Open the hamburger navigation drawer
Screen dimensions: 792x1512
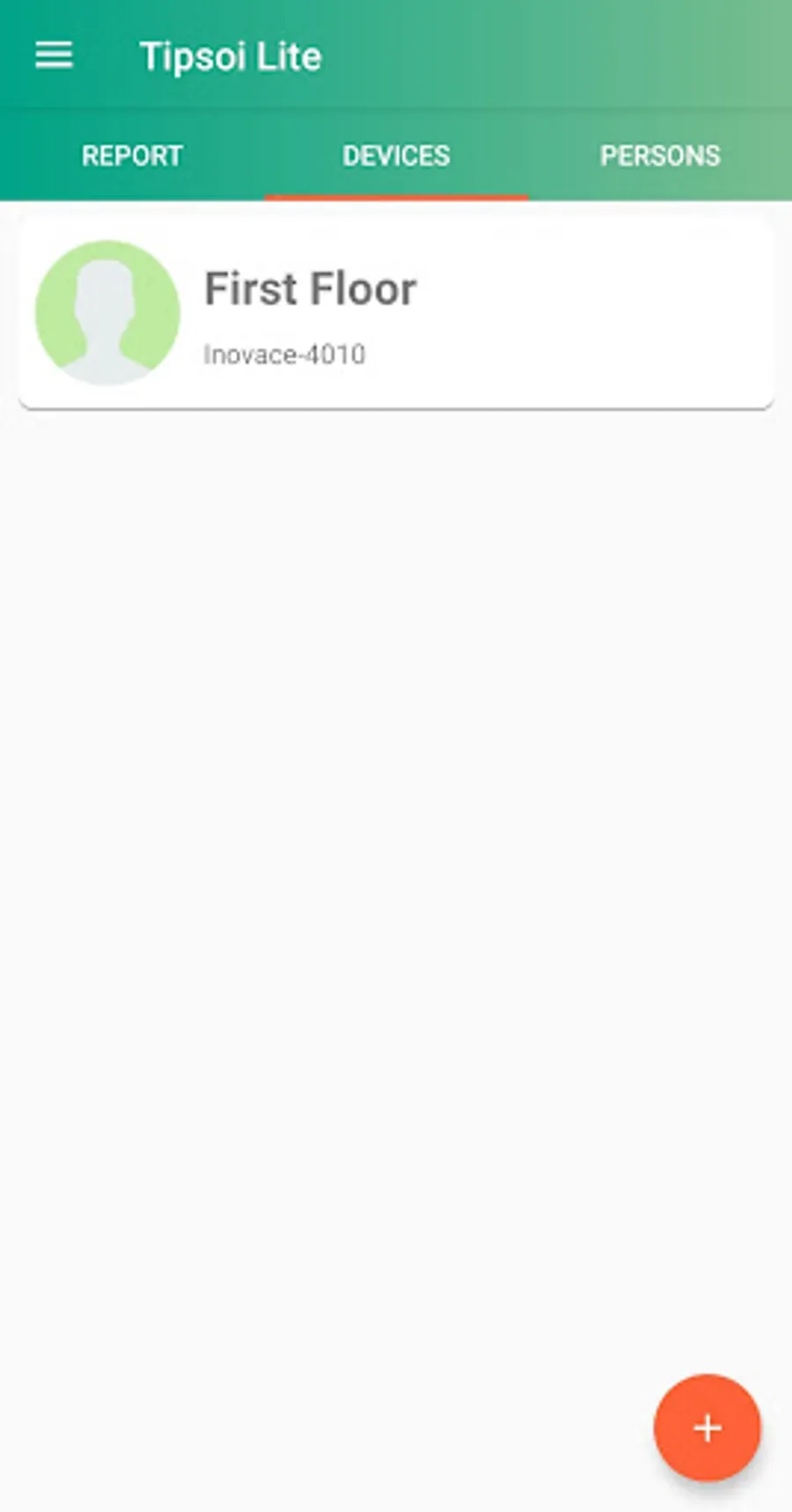tap(54, 55)
